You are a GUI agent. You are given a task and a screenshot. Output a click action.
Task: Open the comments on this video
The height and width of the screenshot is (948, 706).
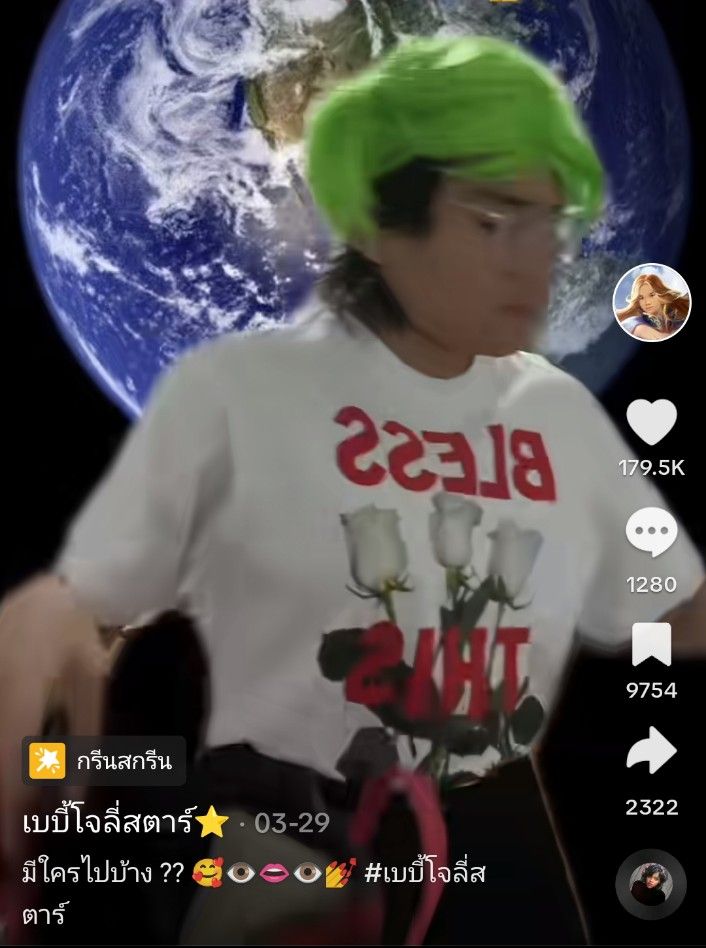click(x=651, y=534)
